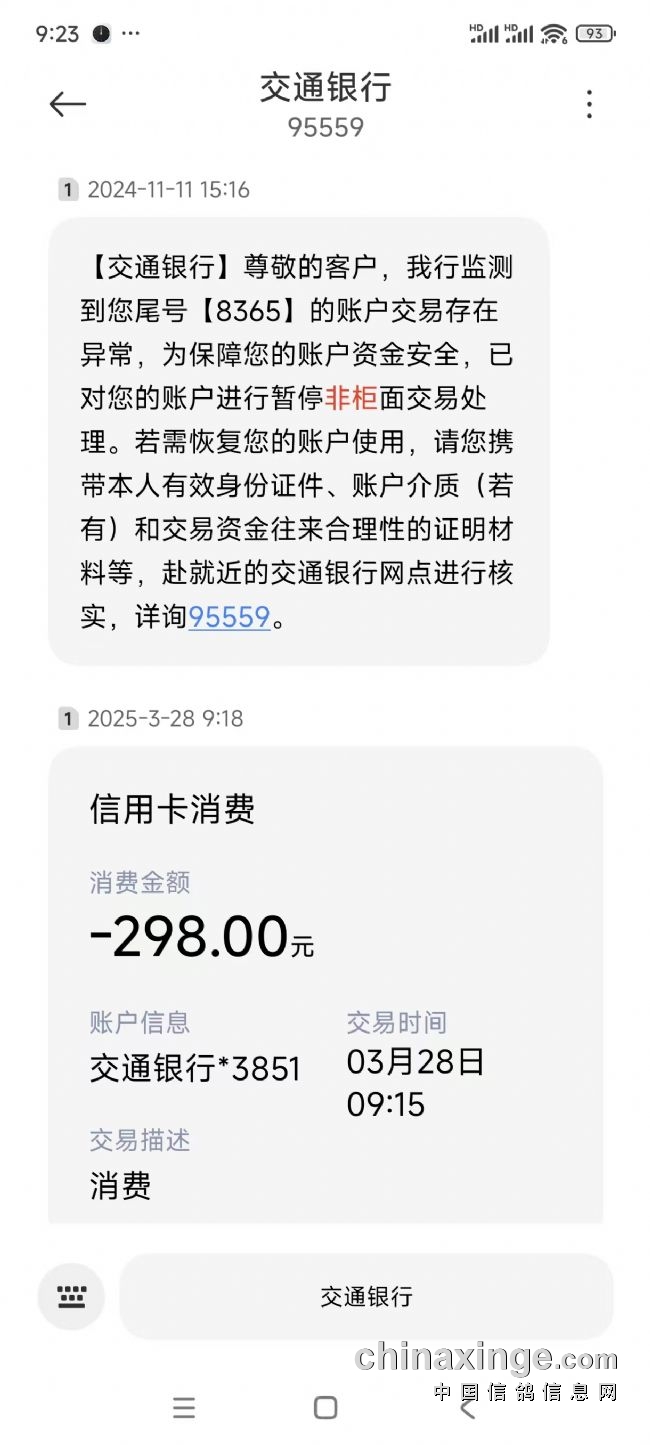Switch to the keyboard input
Viewport: 650px width, 1445px height.
coord(71,1297)
